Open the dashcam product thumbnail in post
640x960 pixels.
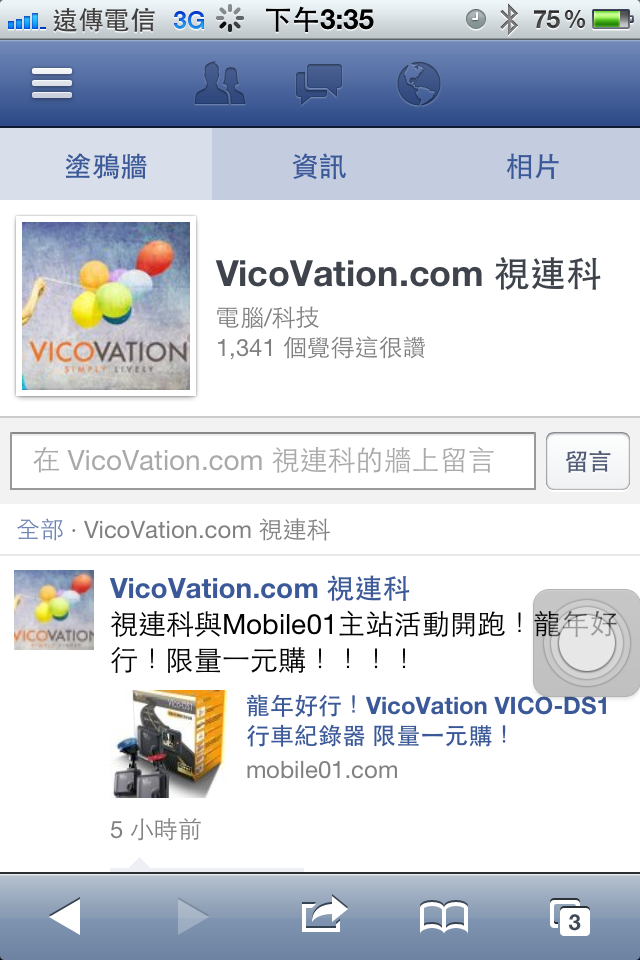169,742
